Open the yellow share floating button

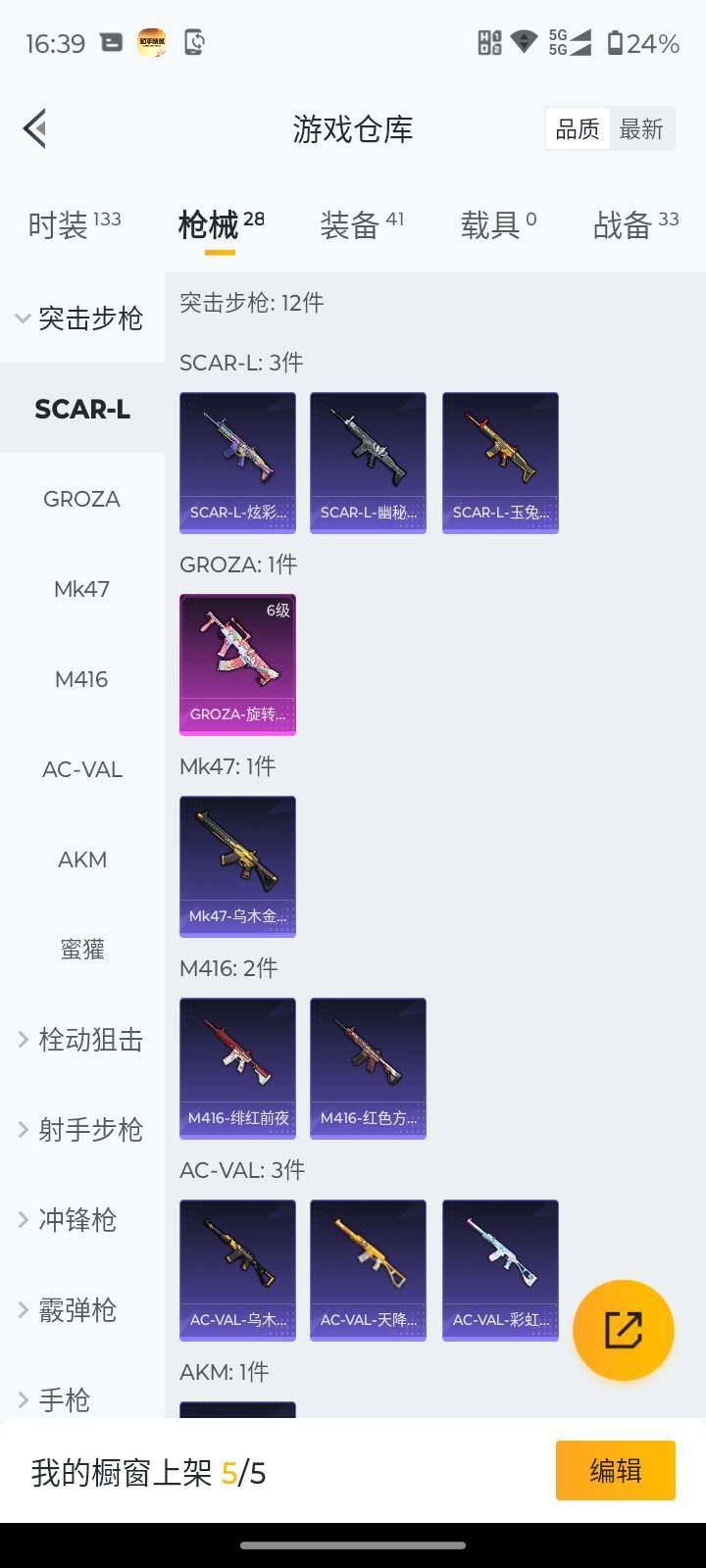624,1329
